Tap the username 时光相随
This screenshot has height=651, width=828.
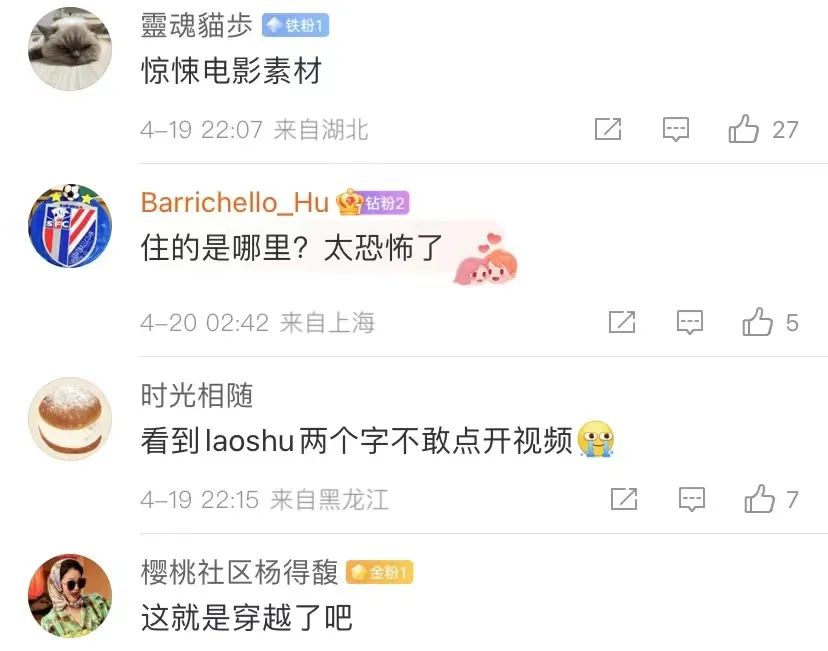(x=197, y=395)
